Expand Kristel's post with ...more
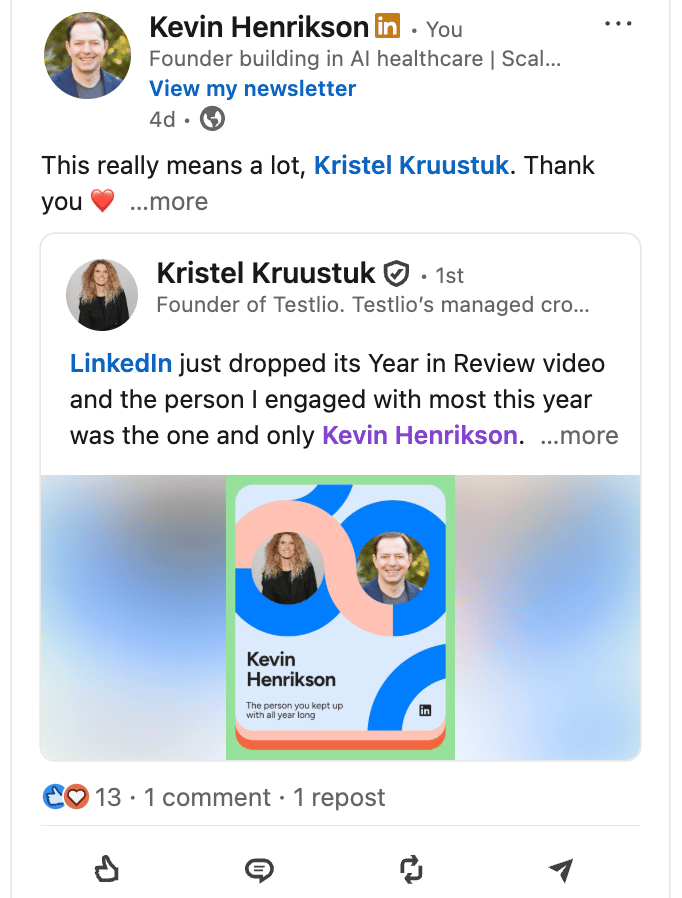Image resolution: width=682 pixels, height=898 pixels. [x=579, y=436]
